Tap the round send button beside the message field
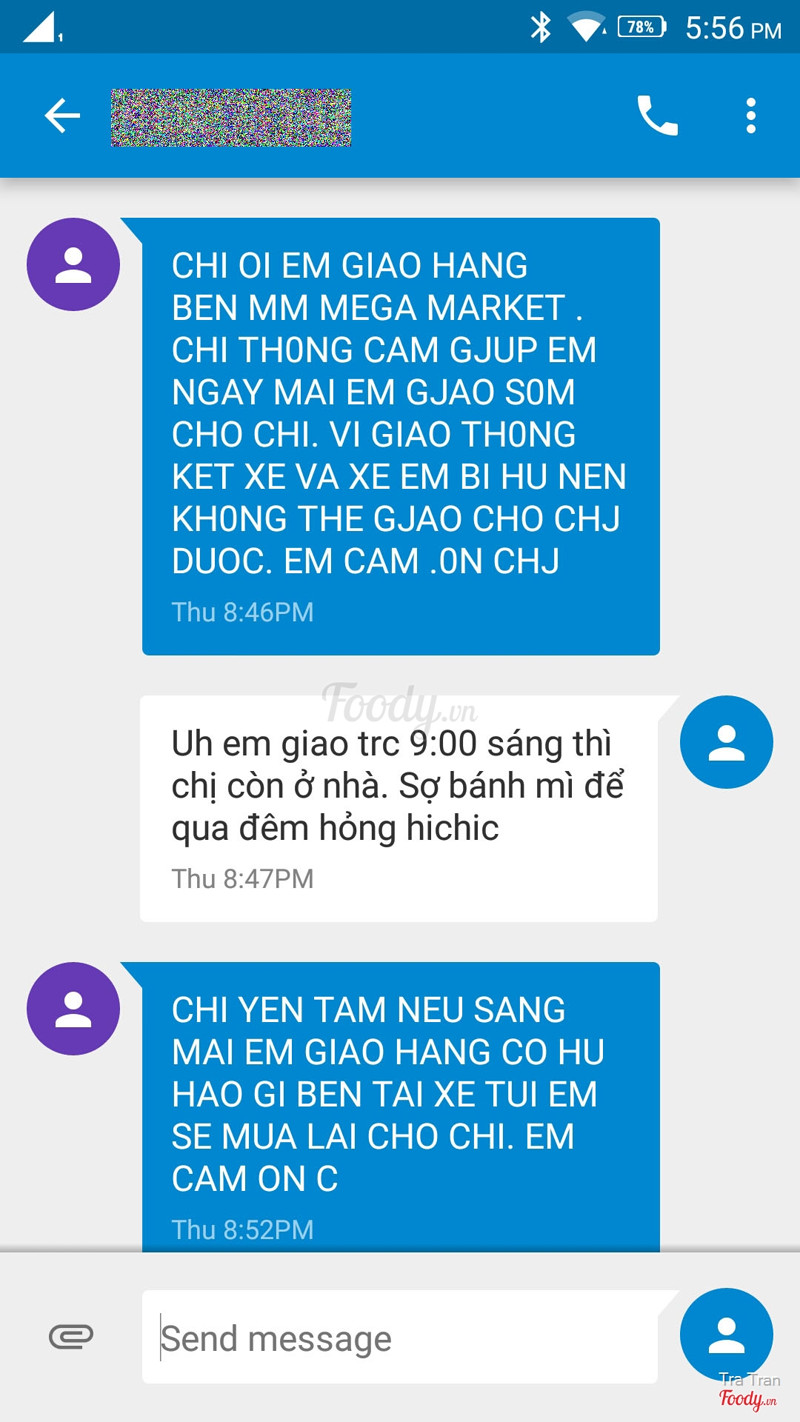The height and width of the screenshot is (1422, 800). click(x=726, y=1334)
